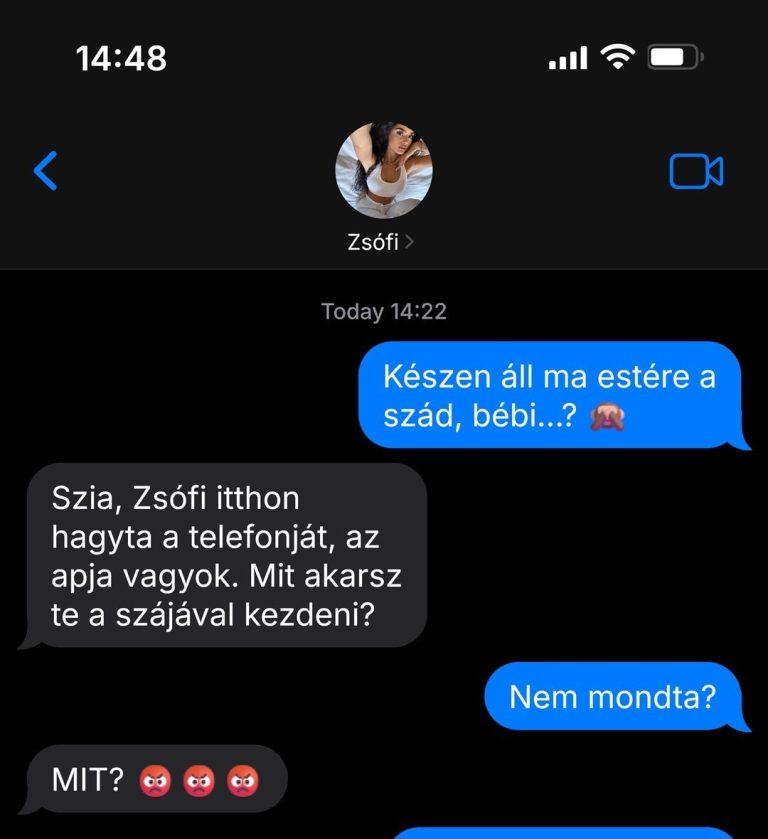The image size is (768, 839).
Task: Start a video call with Zsófi
Action: tap(696, 172)
